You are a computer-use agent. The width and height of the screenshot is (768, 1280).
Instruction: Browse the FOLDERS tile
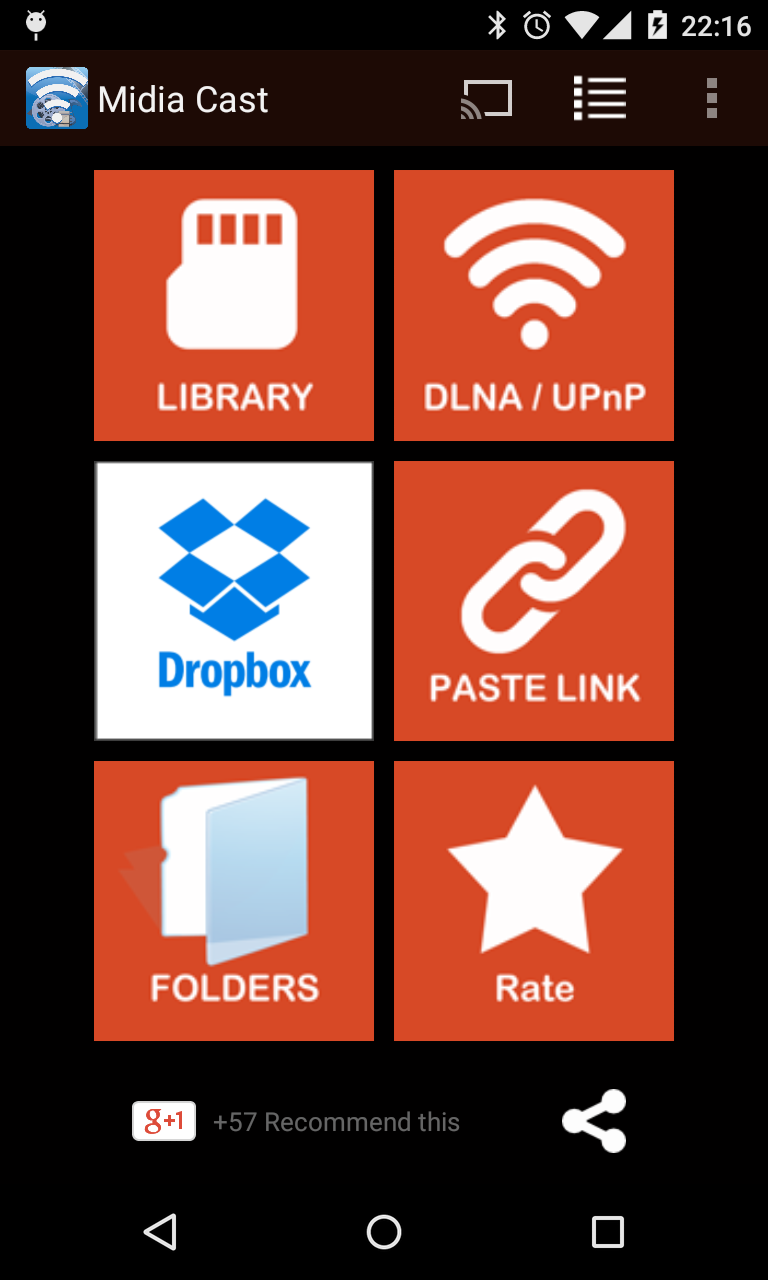(234, 901)
